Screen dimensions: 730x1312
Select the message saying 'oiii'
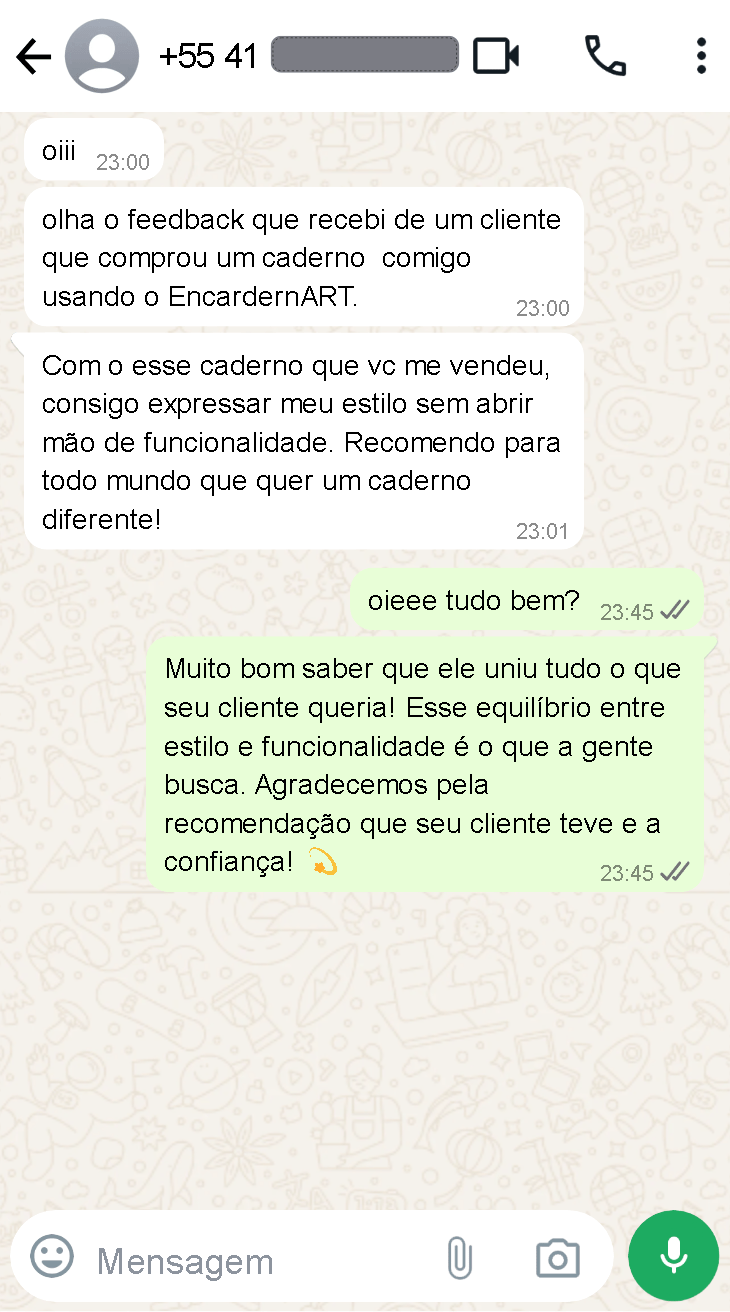click(x=57, y=148)
